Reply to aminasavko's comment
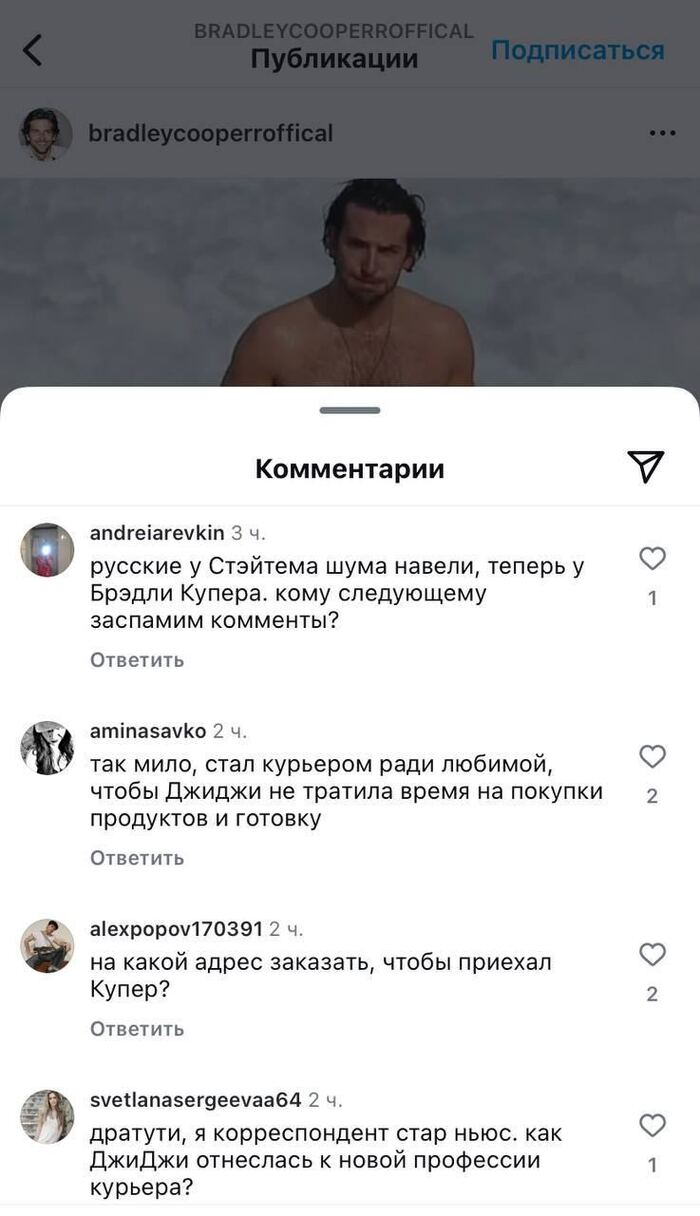The height and width of the screenshot is (1216, 700). (137, 858)
